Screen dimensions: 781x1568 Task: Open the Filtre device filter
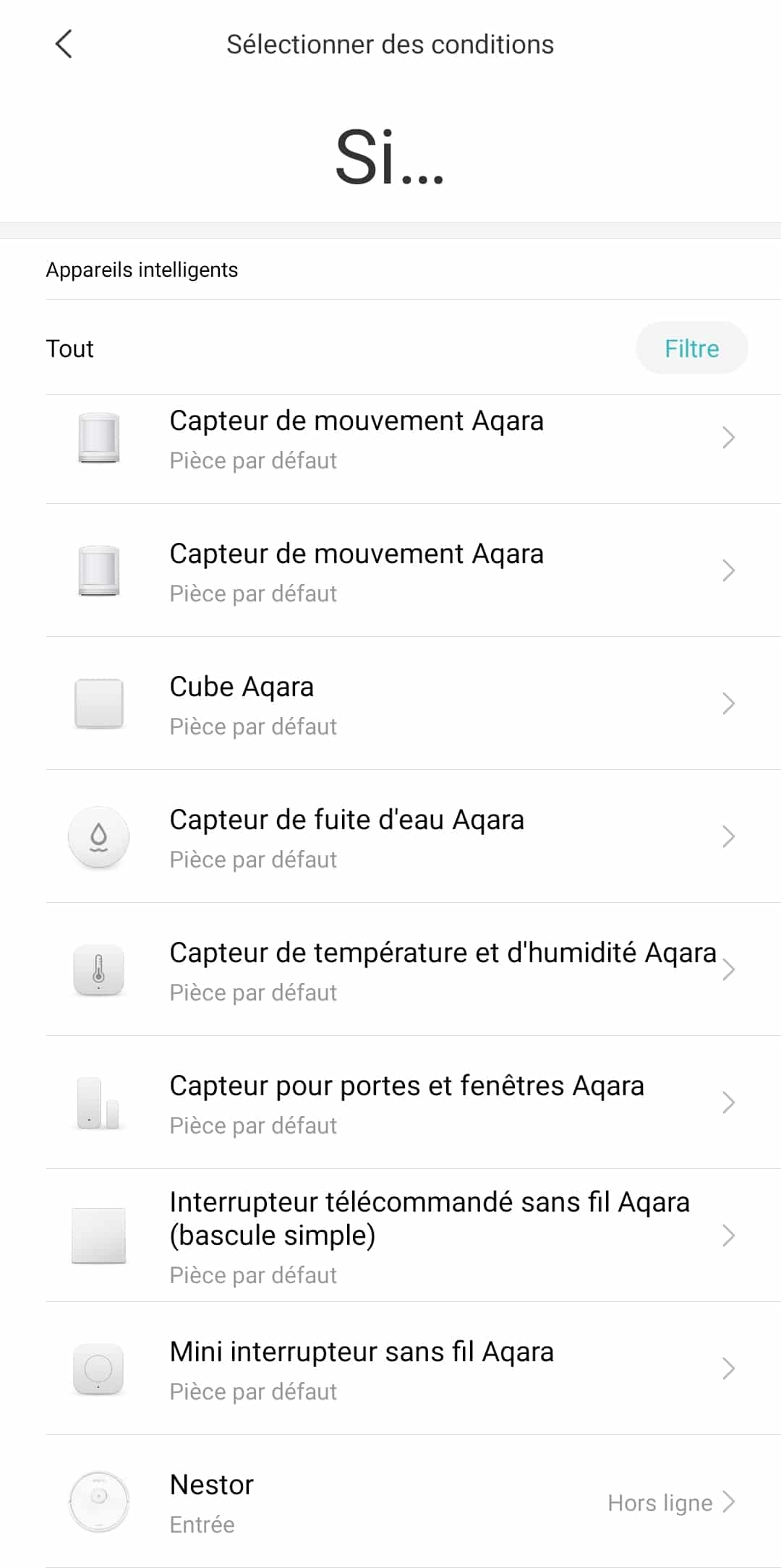[x=691, y=348]
